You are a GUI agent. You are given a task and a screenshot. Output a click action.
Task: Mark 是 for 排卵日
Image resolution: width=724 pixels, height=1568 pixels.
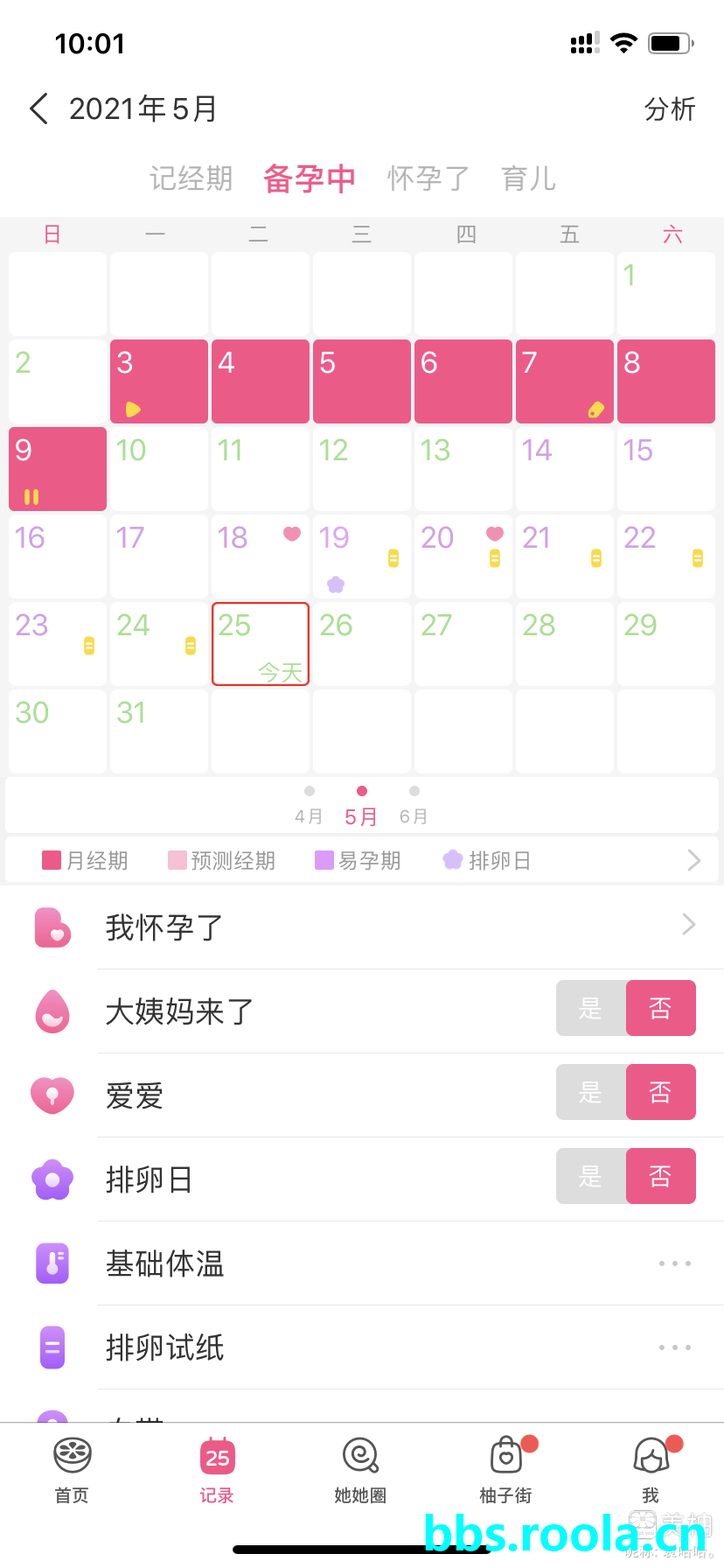(591, 1176)
